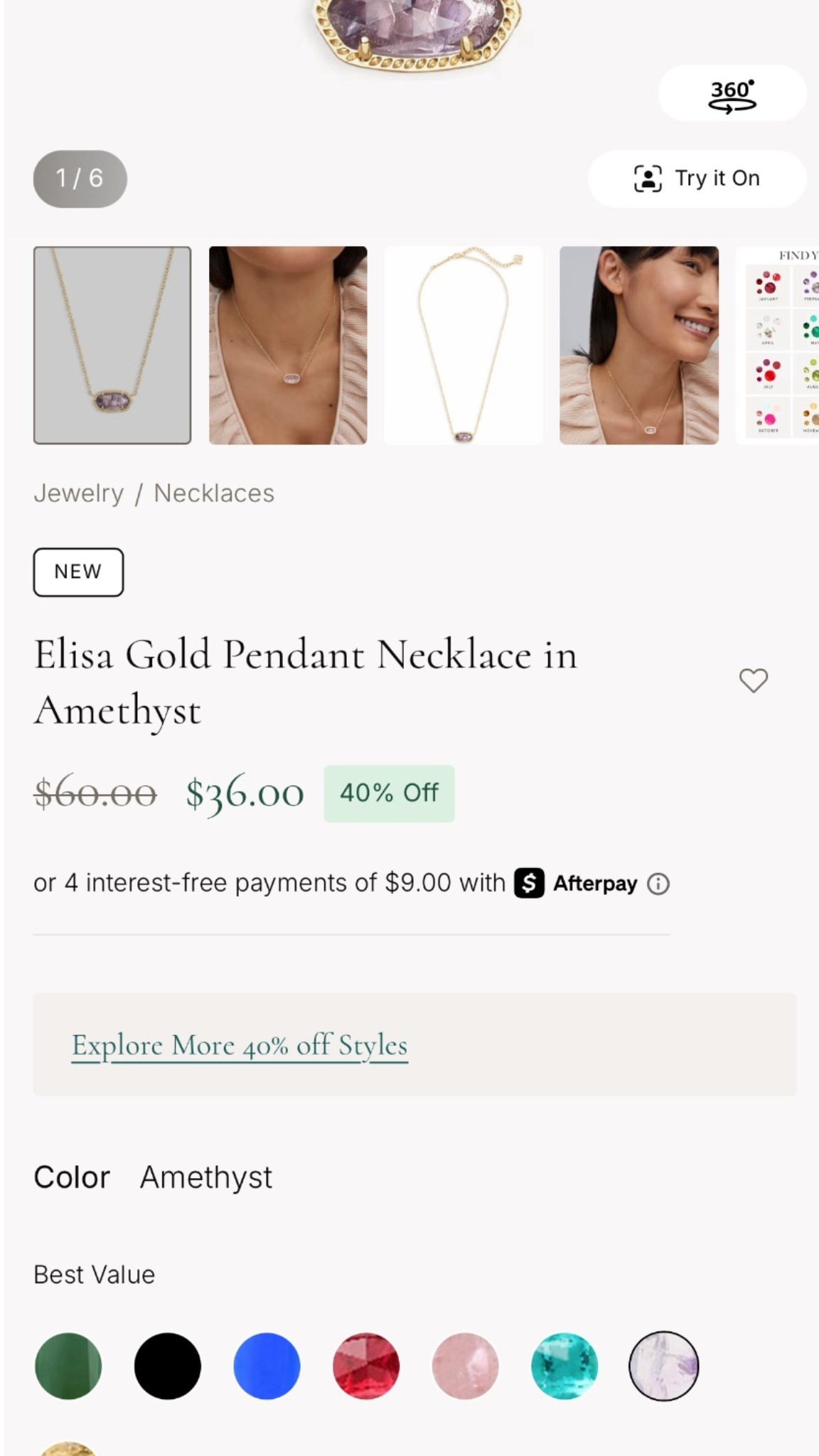This screenshot has height=1456, width=819.
Task: Click the NEW badge
Action: 78,572
